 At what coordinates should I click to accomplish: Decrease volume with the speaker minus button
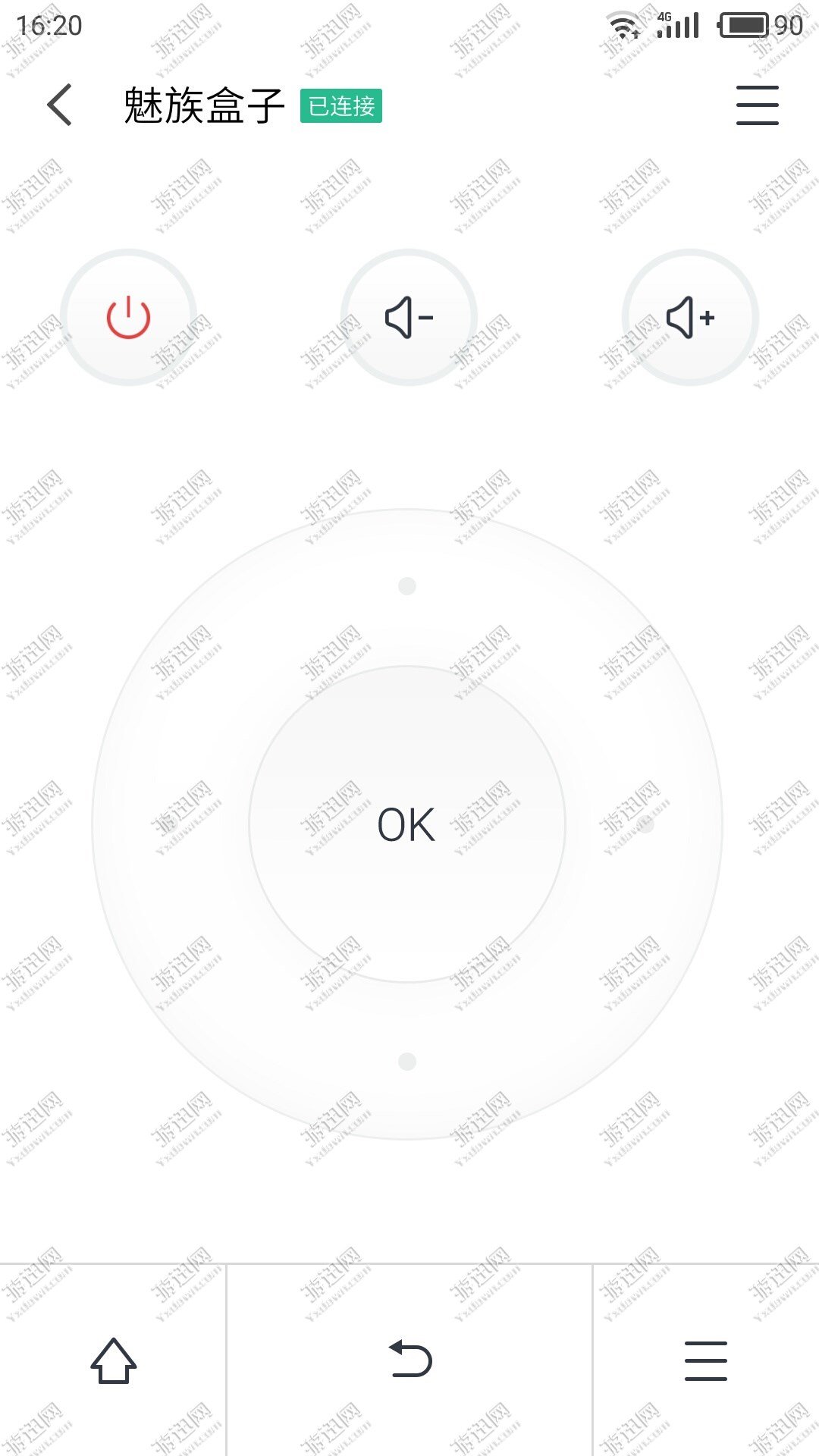tap(409, 317)
